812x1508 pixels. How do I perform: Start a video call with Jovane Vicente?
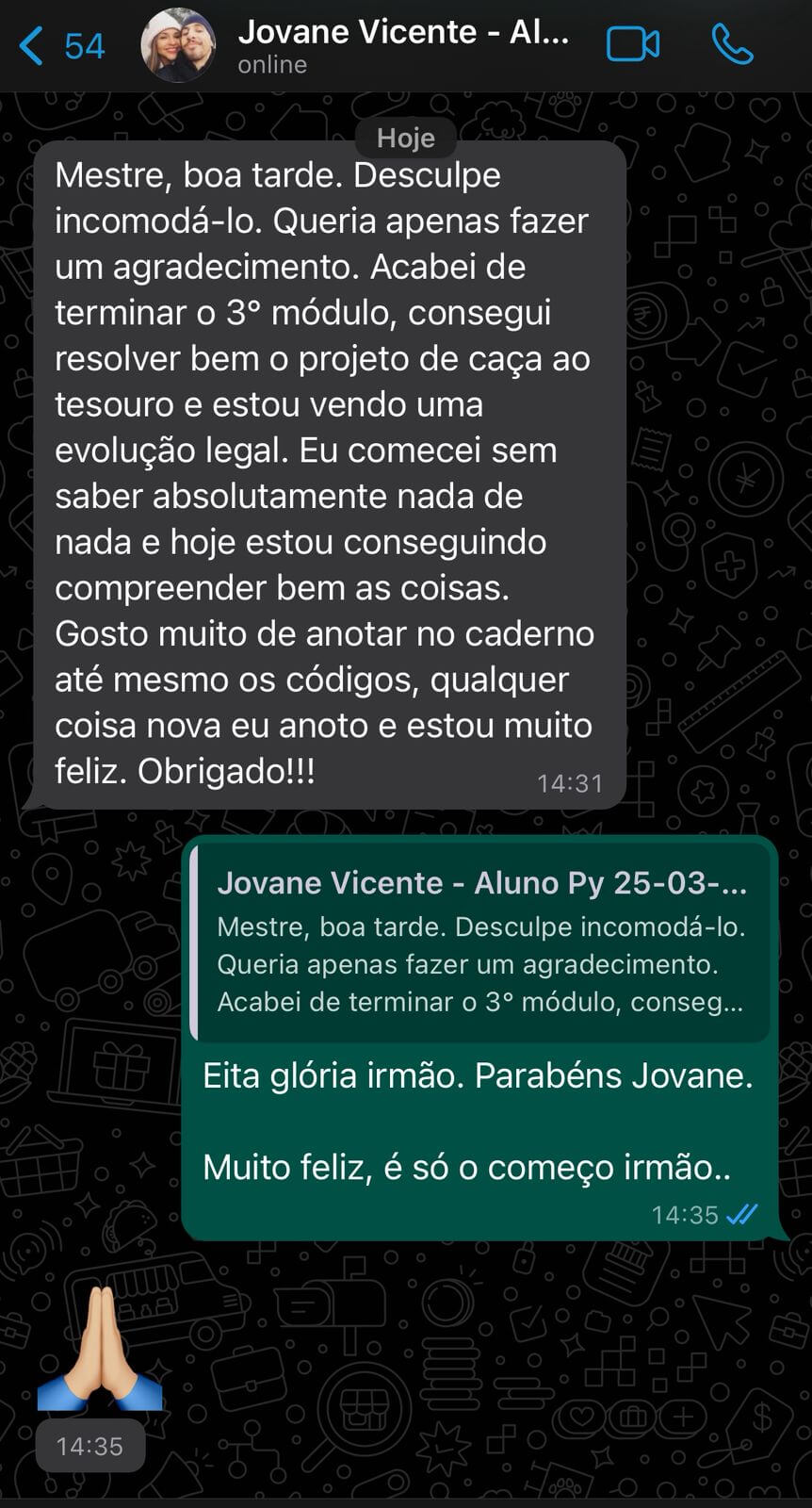[633, 44]
